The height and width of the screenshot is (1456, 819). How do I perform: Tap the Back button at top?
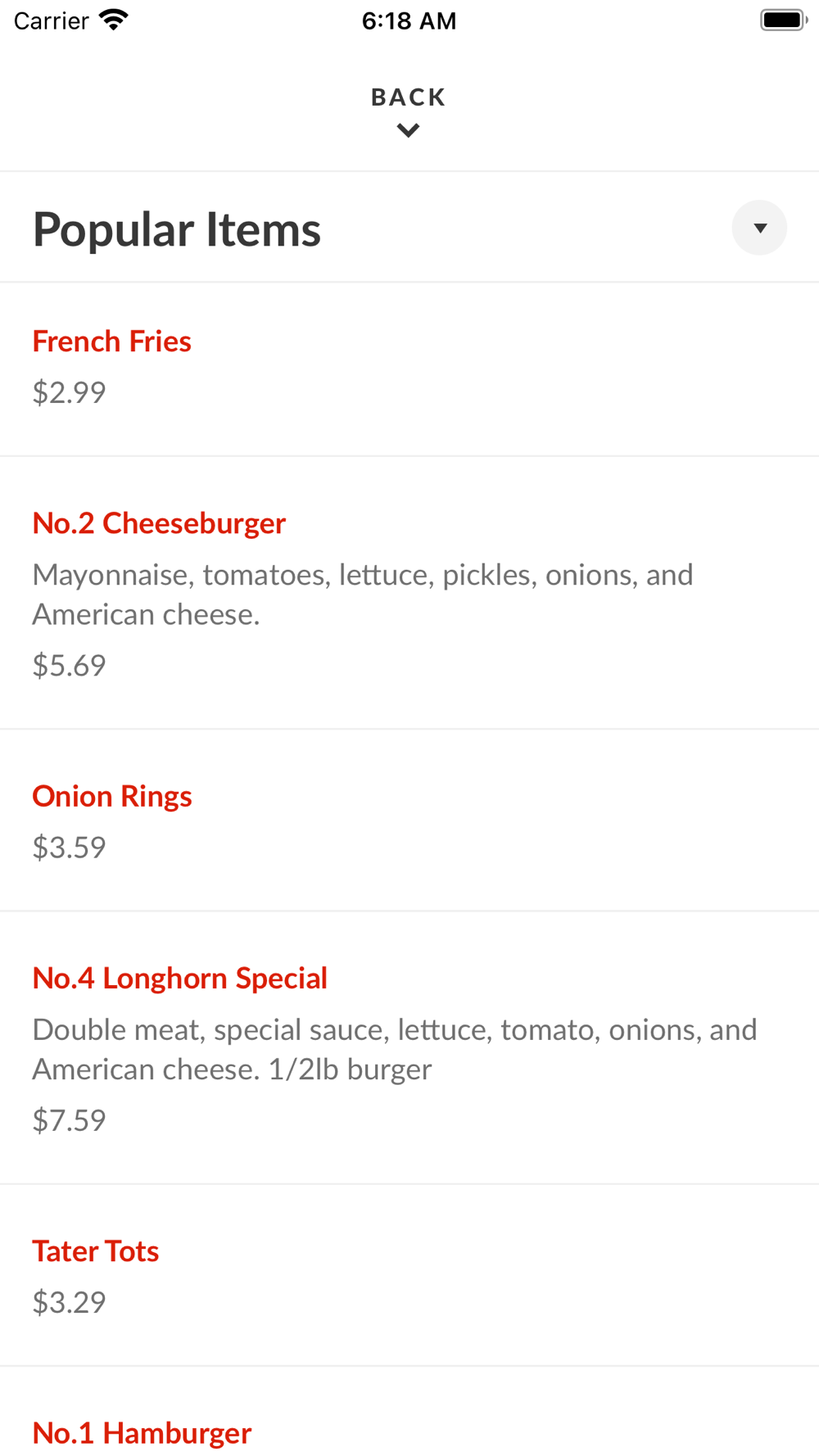coord(408,111)
